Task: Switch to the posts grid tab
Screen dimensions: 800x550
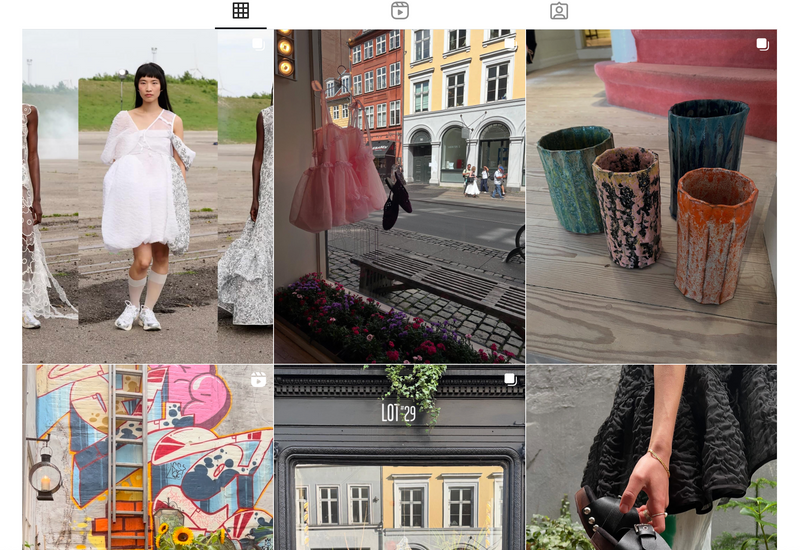Action: point(240,11)
